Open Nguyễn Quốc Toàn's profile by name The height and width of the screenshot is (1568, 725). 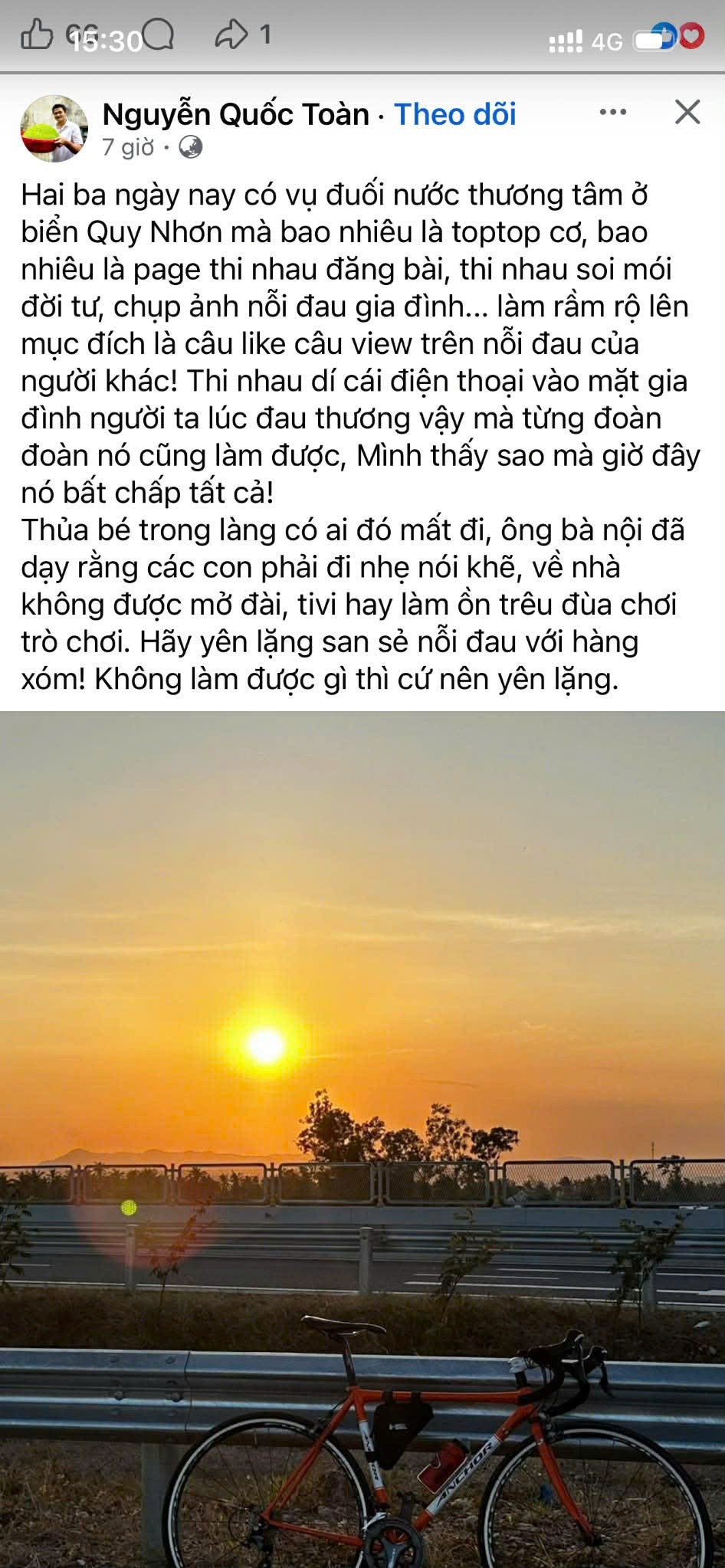pyautogui.click(x=236, y=115)
